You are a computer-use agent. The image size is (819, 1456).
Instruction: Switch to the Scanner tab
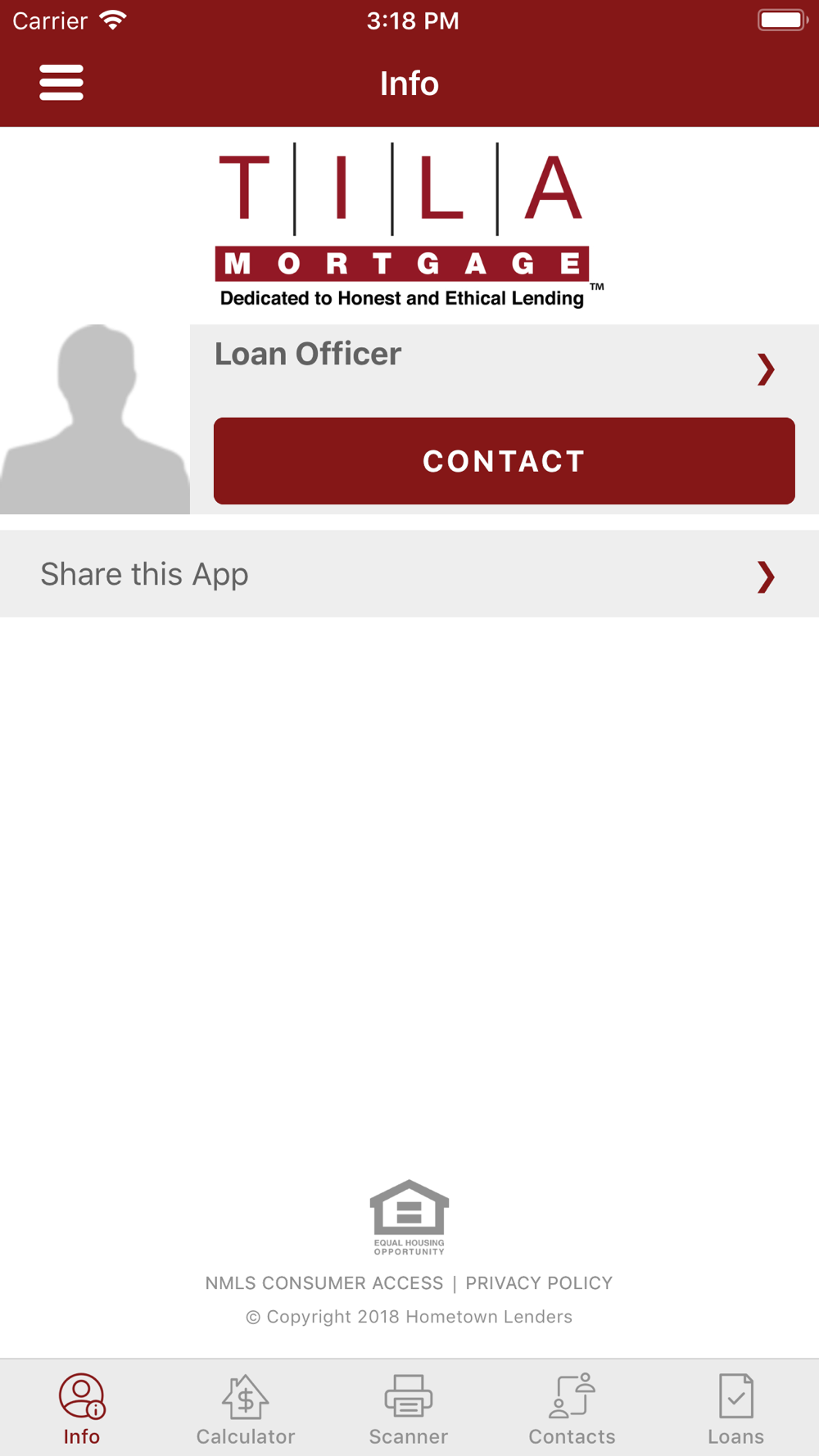(x=409, y=1410)
